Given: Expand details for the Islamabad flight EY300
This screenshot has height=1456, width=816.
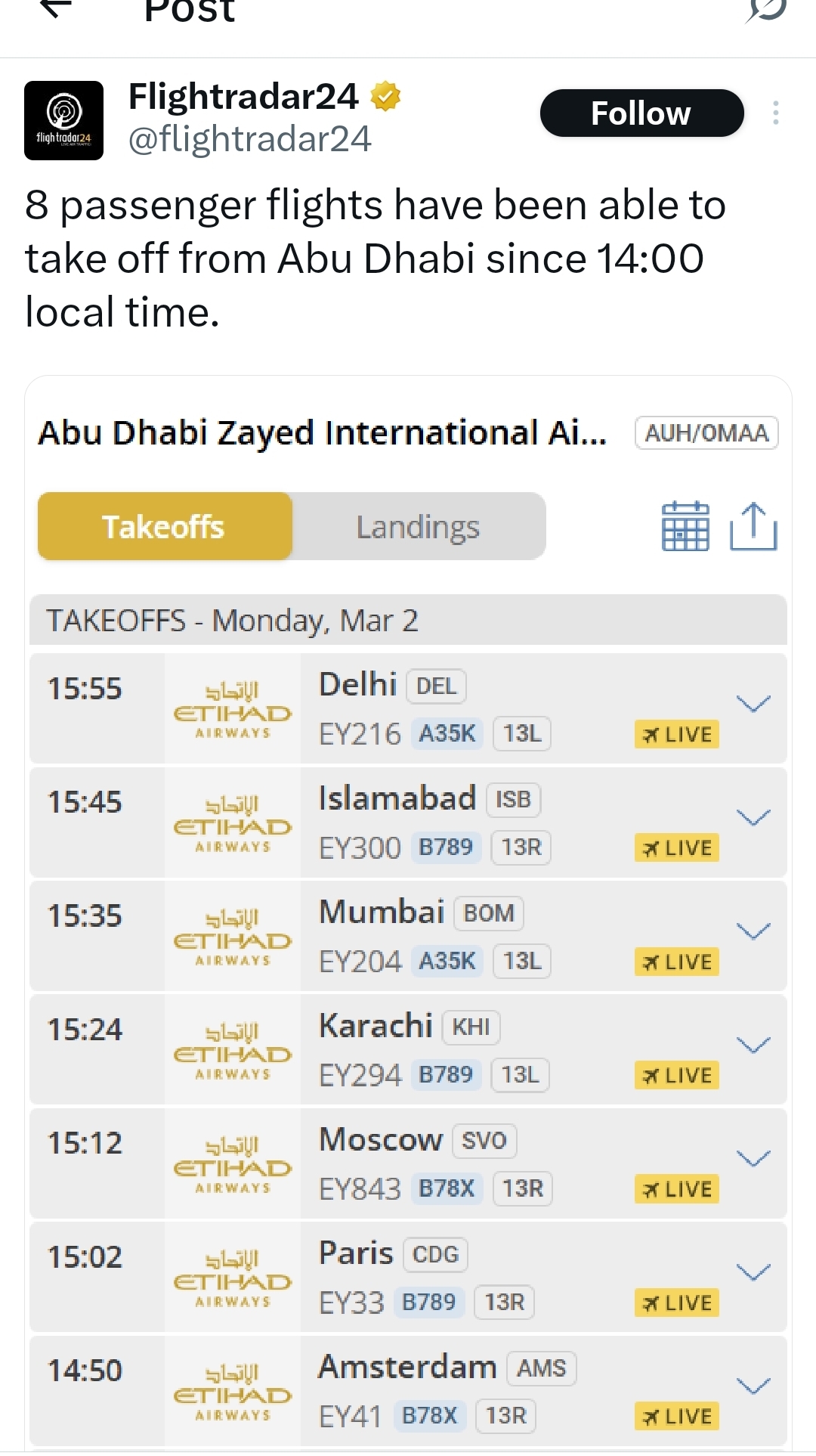Looking at the screenshot, I should [x=753, y=816].
